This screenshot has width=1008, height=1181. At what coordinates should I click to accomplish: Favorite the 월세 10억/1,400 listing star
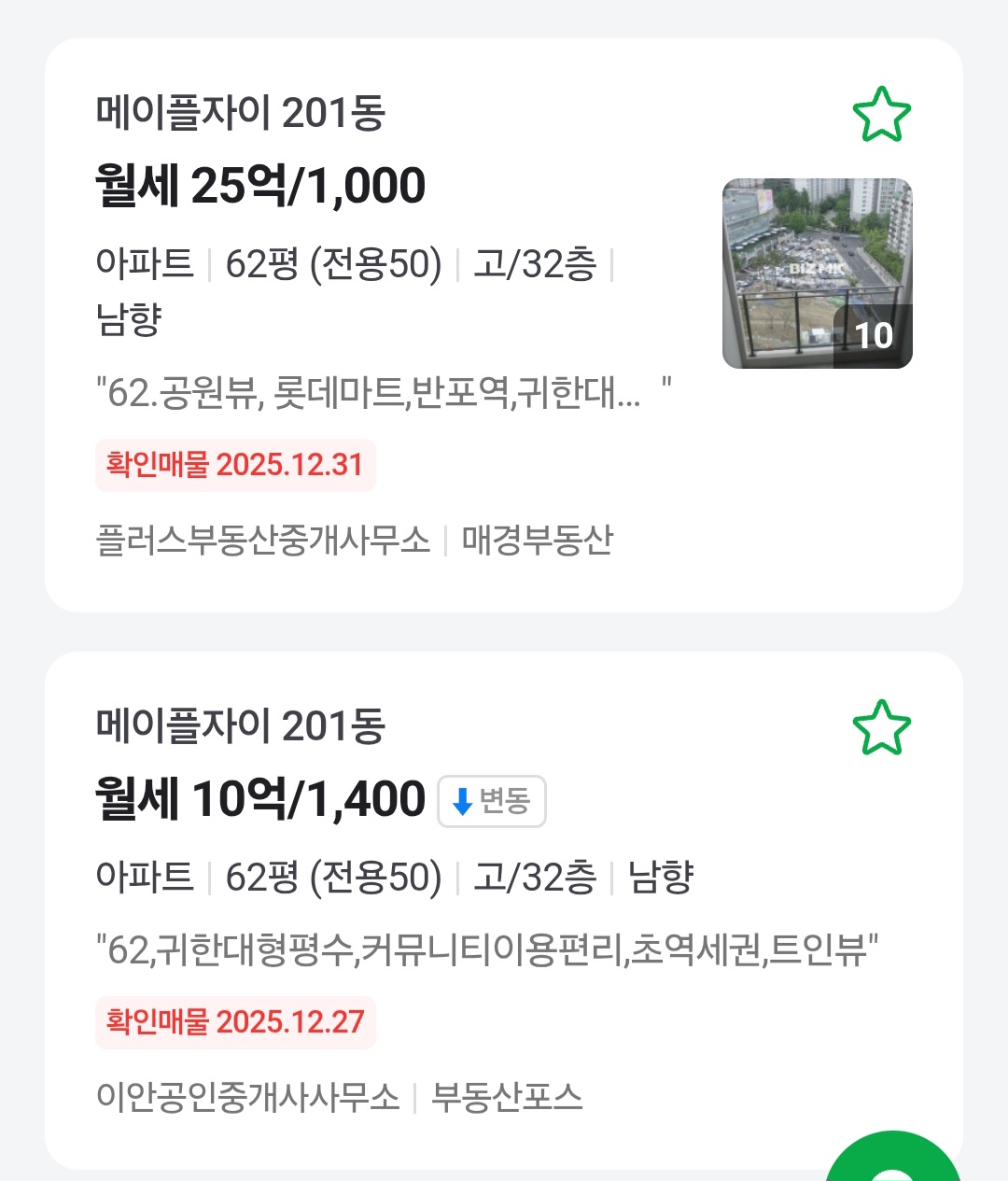881,727
